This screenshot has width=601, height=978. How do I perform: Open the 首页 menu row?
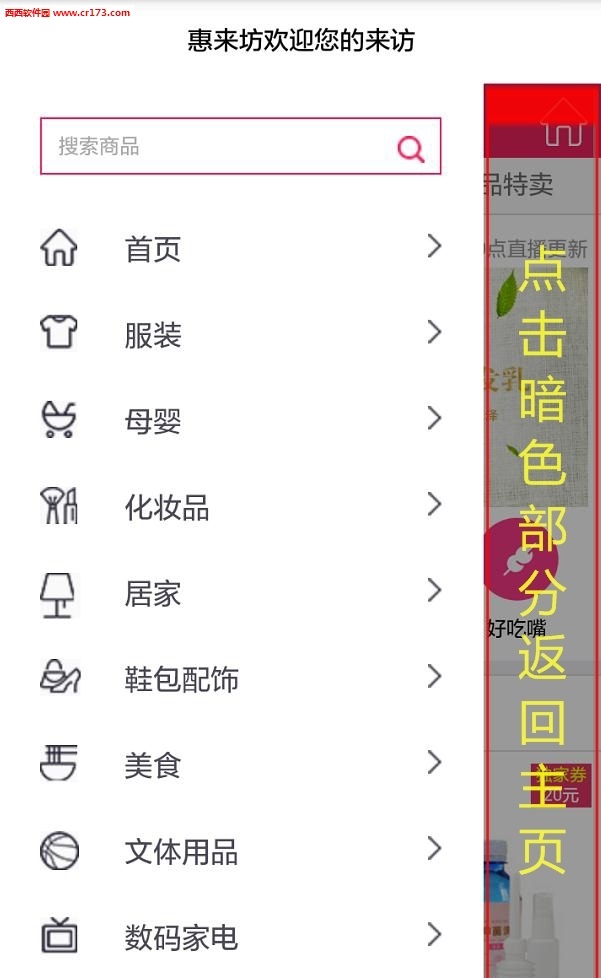click(x=240, y=248)
